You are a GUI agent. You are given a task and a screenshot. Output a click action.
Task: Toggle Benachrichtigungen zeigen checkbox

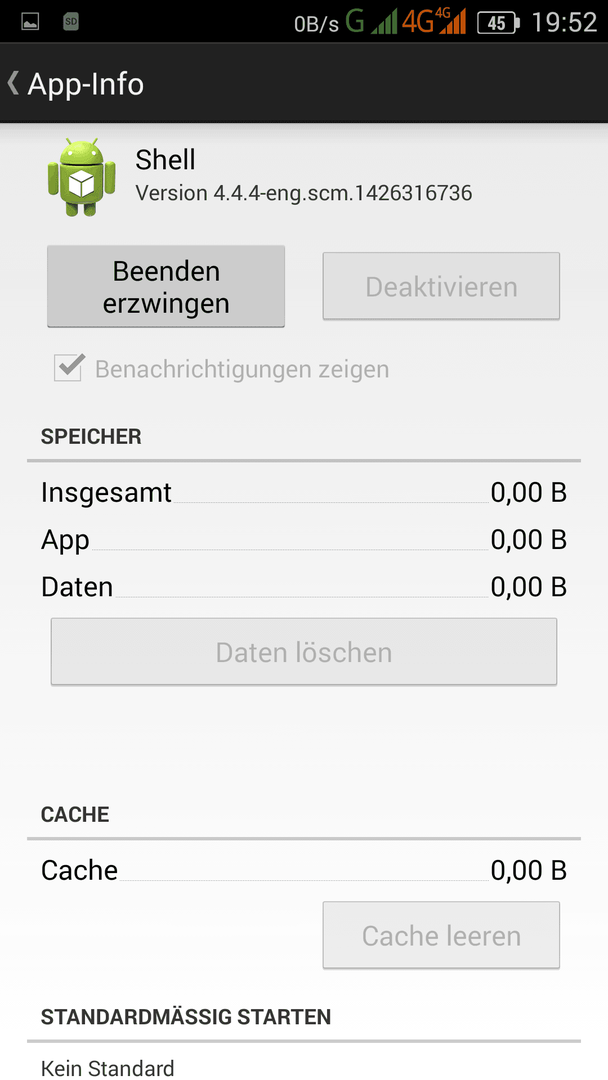click(70, 368)
